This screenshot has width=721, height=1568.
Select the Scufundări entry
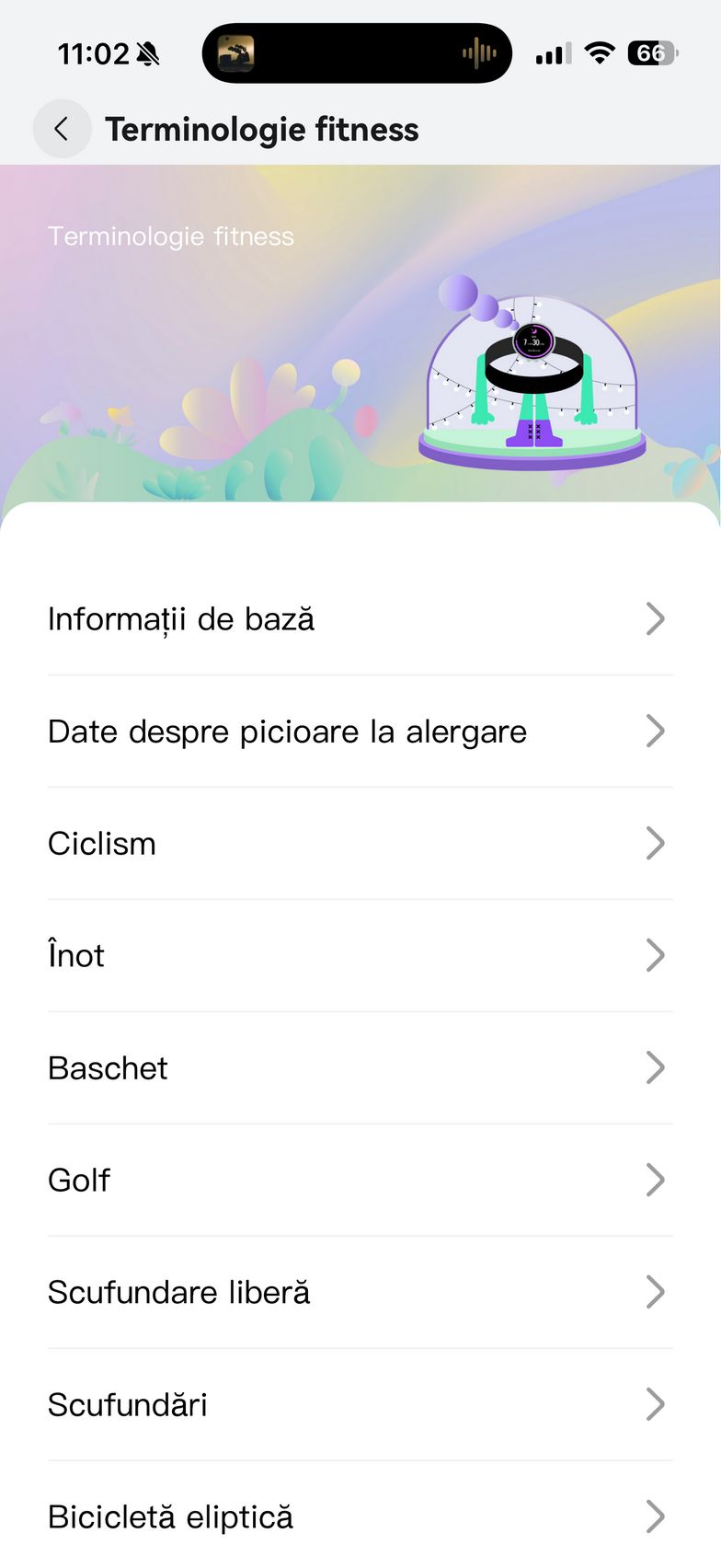tap(359, 1405)
